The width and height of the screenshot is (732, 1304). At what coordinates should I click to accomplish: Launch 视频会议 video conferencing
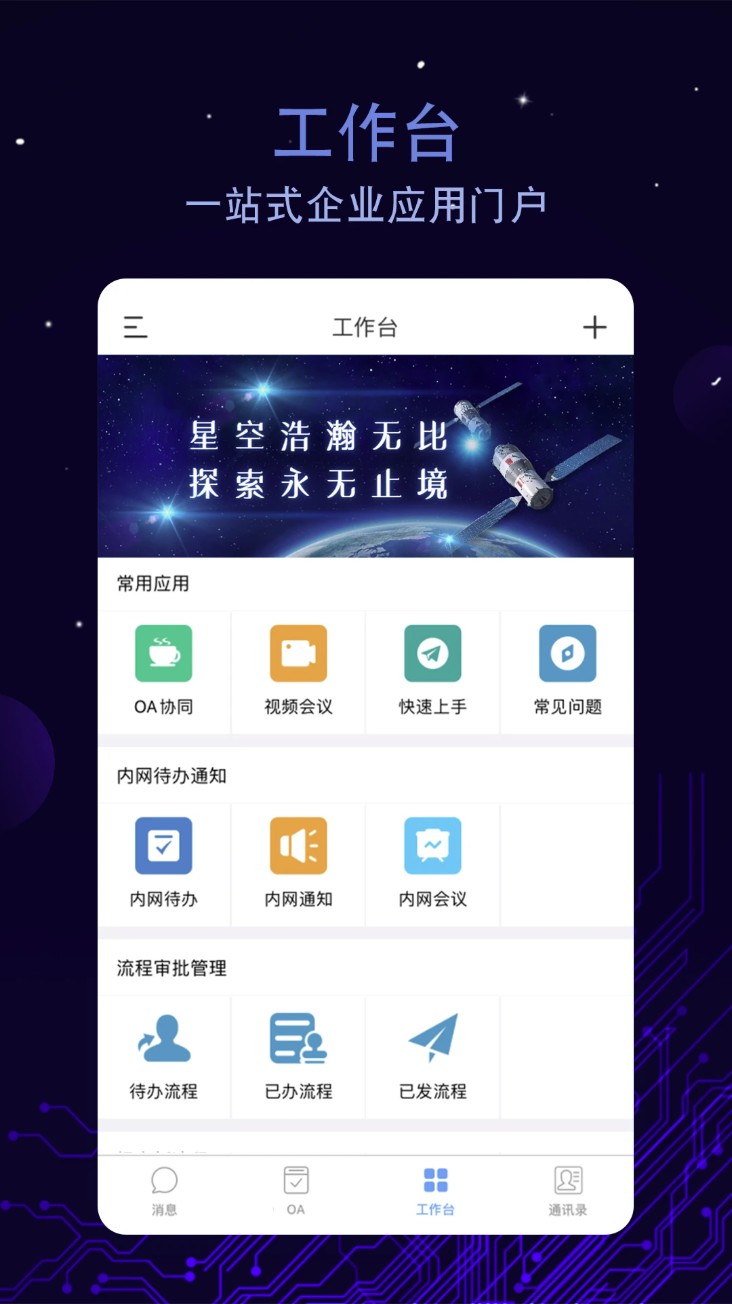(298, 670)
